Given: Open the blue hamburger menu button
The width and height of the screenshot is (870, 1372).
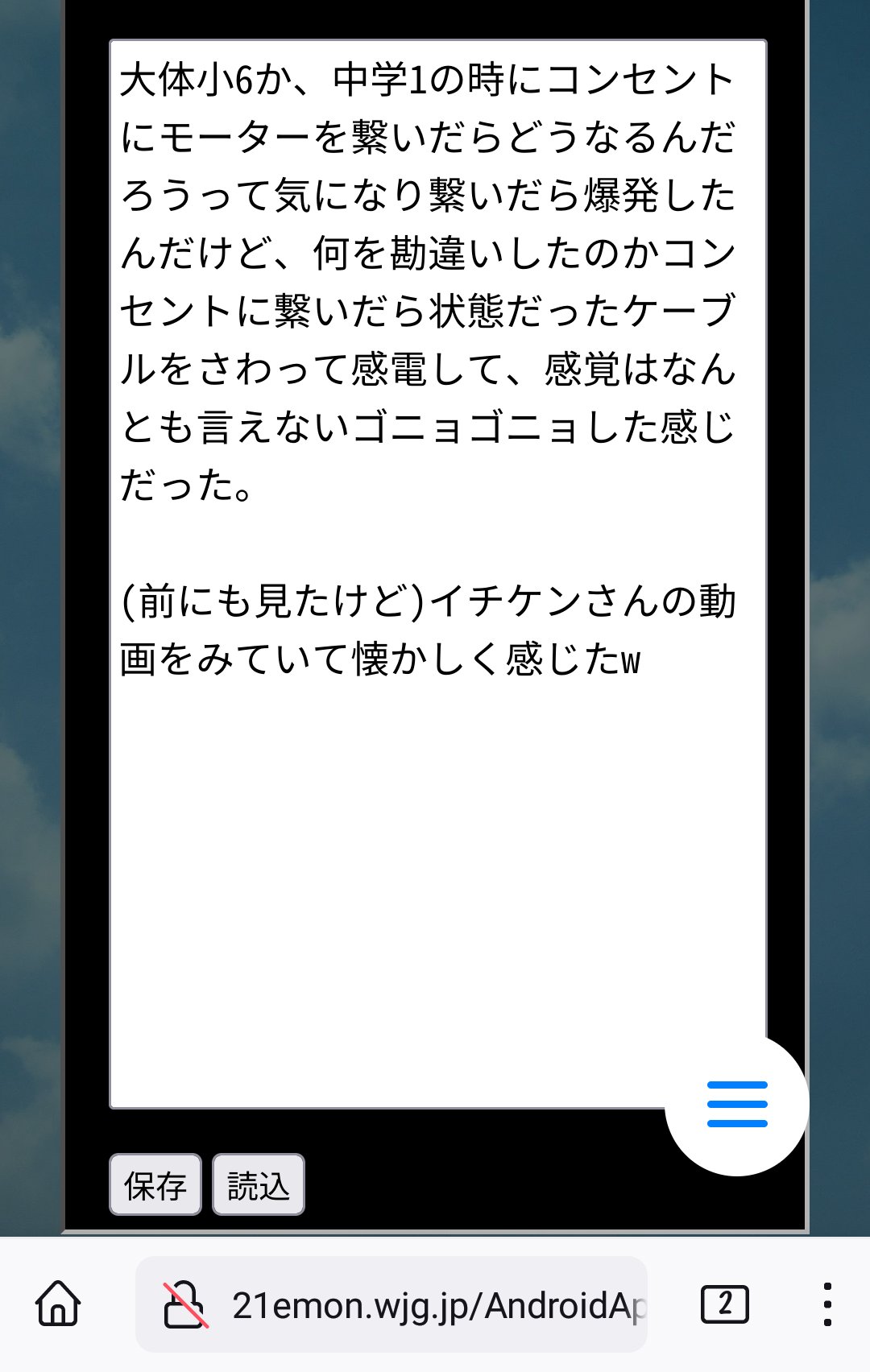Looking at the screenshot, I should [737, 1104].
